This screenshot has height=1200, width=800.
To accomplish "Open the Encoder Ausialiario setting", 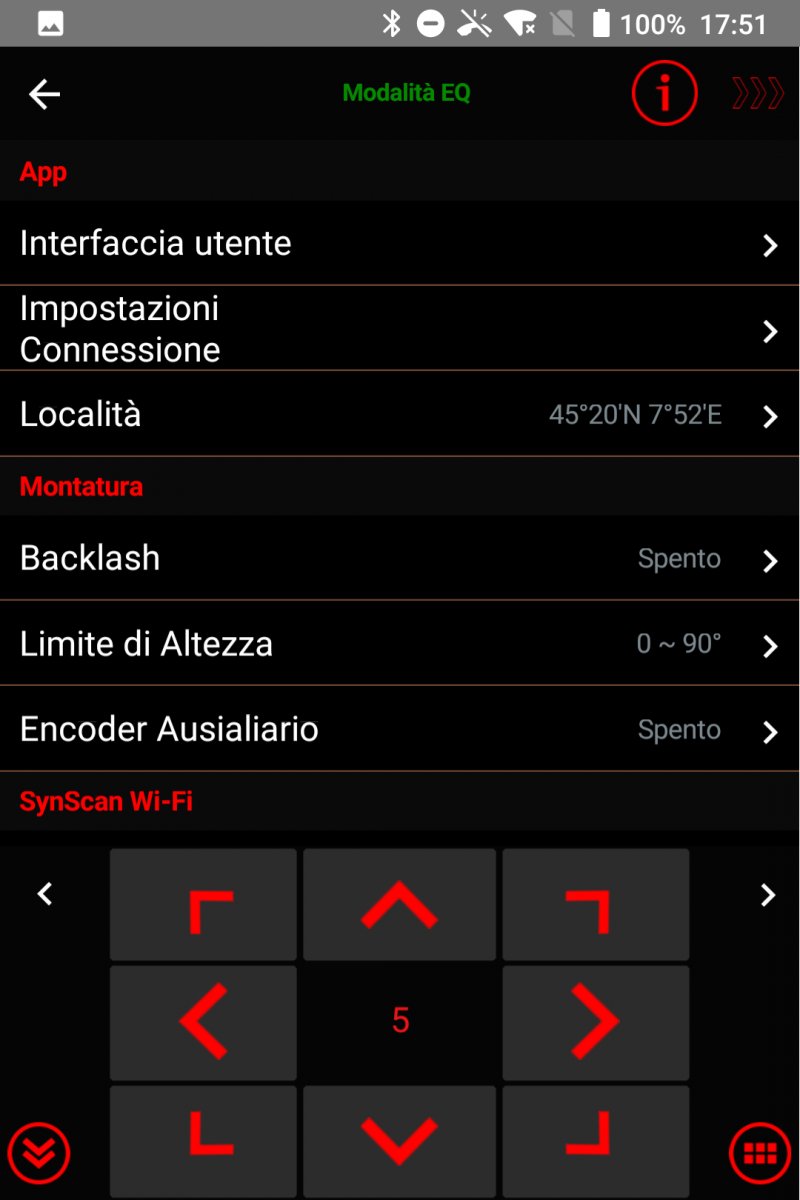I will 400,730.
